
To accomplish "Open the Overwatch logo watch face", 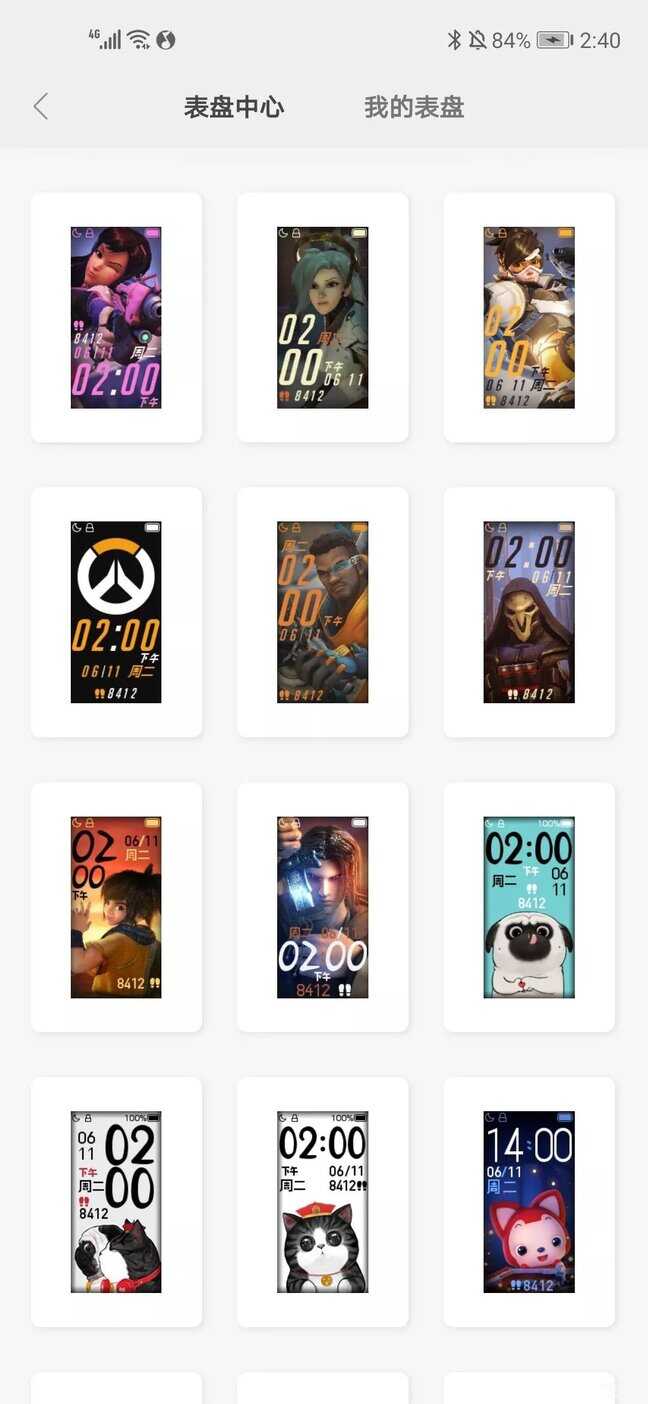I will [x=116, y=612].
